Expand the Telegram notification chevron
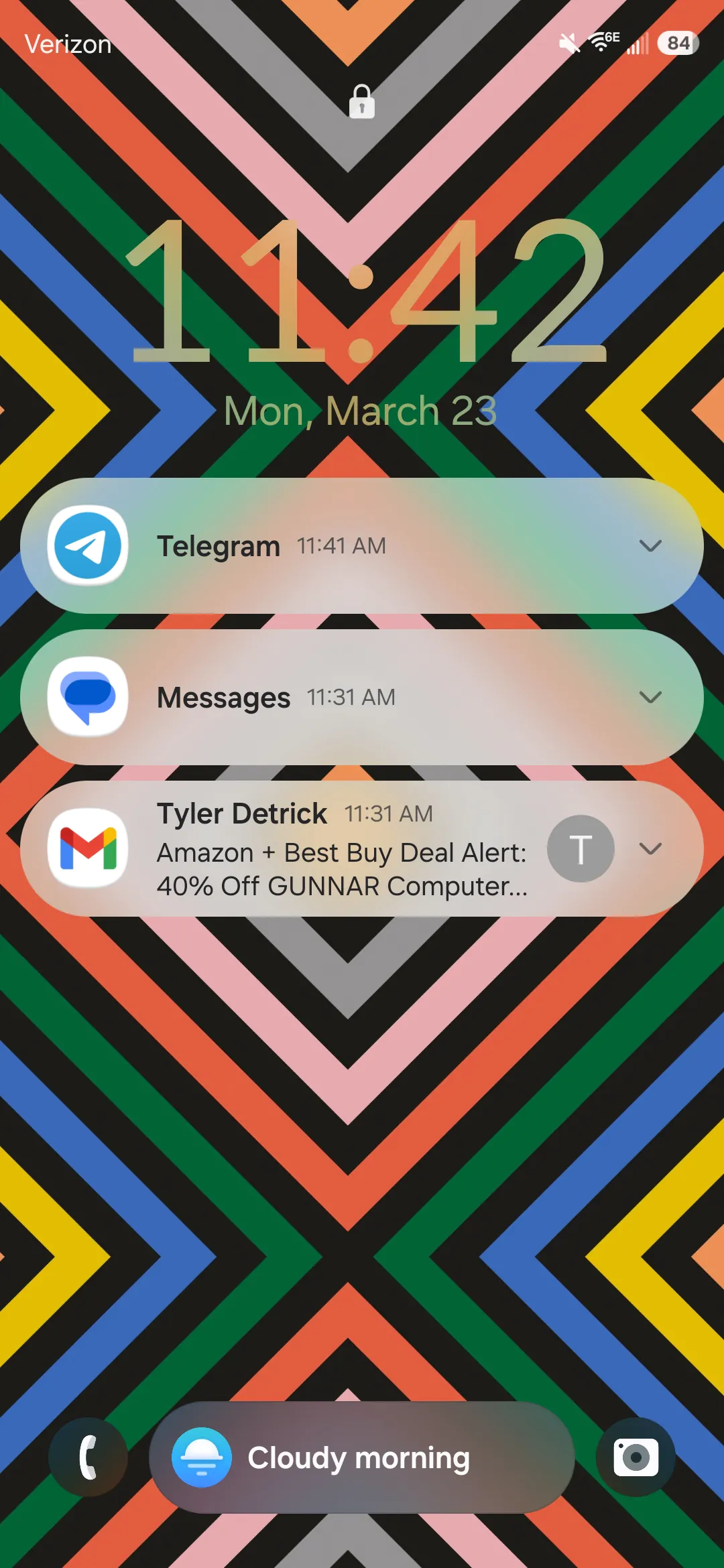724x1568 pixels. coord(650,546)
